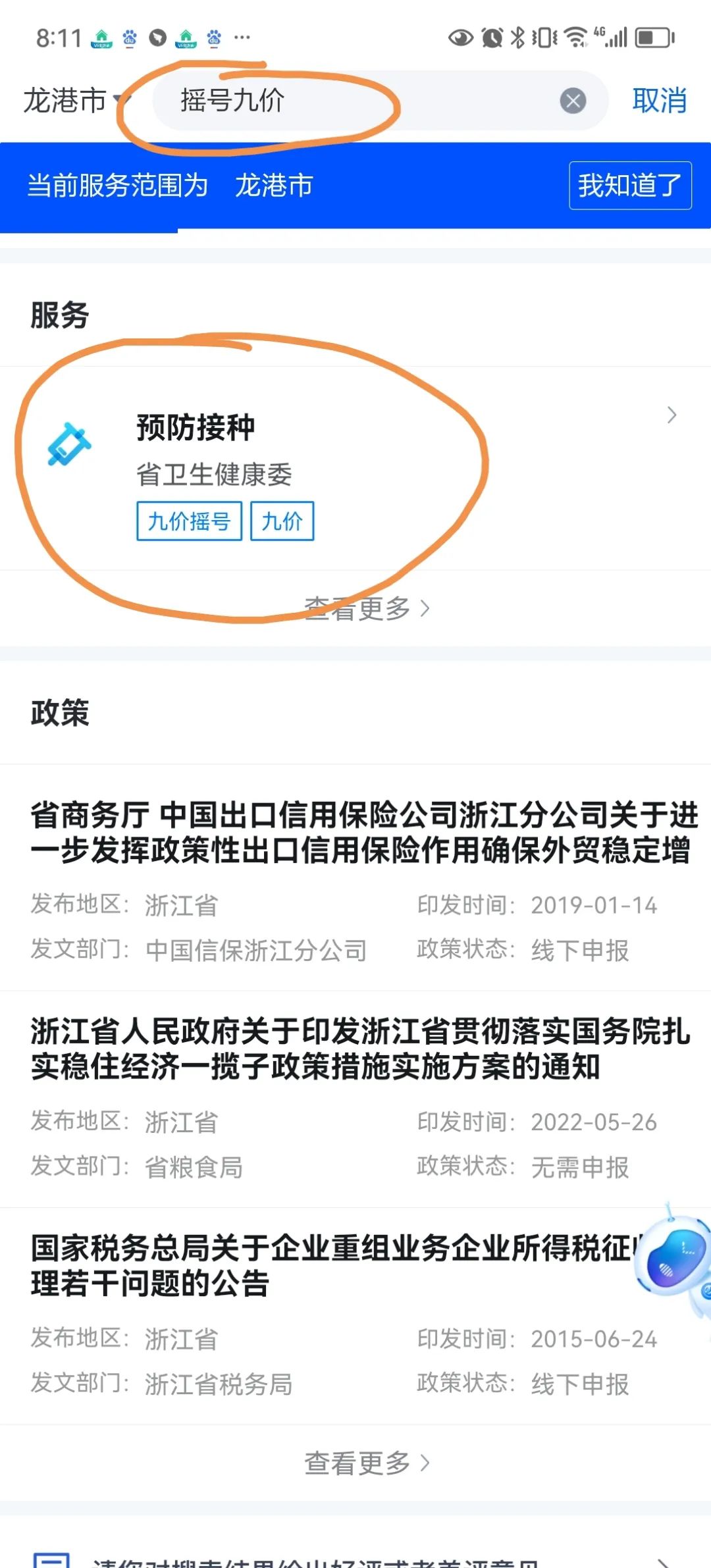The width and height of the screenshot is (711, 1568).
Task: Select the 九价摇号 tag
Action: 189,521
